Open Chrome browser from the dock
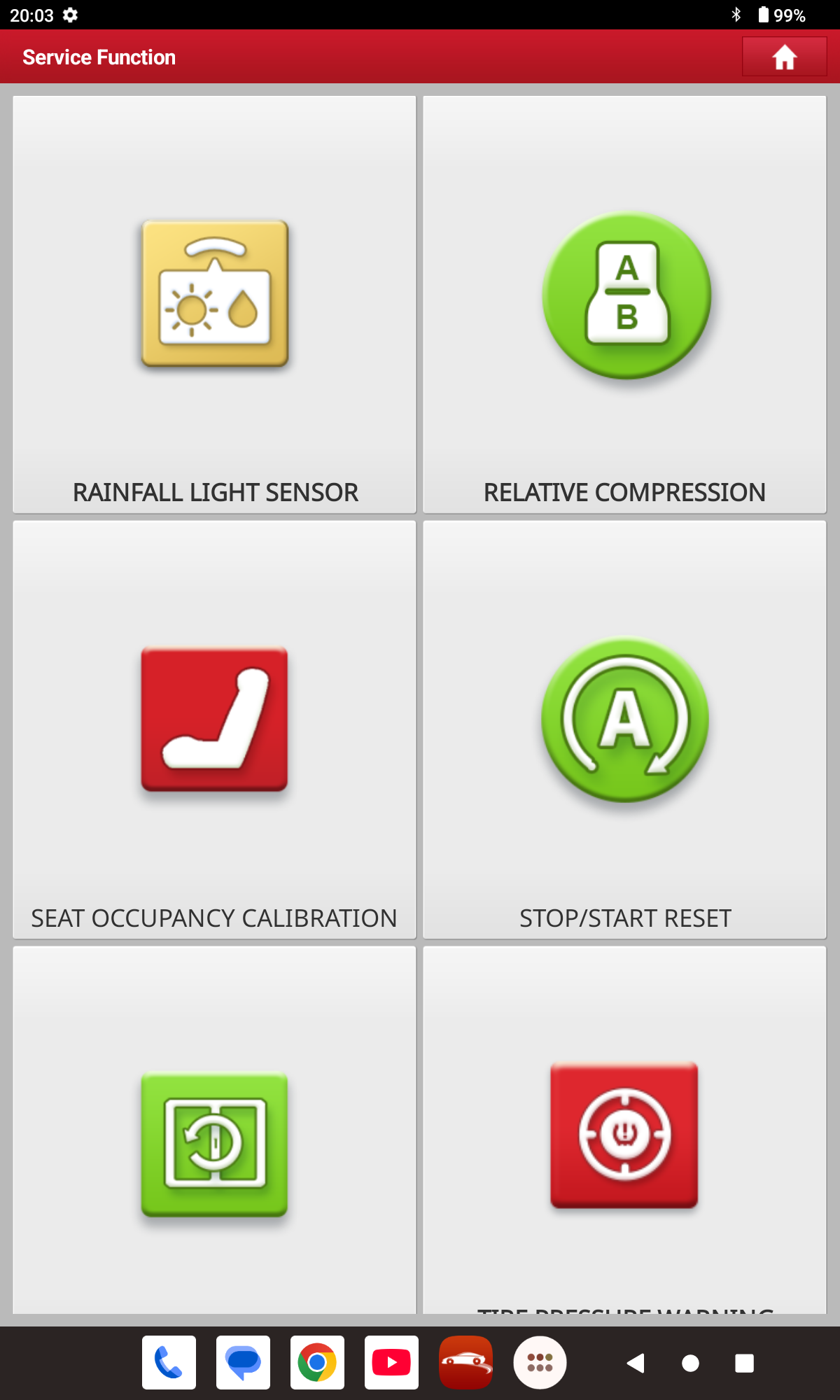This screenshot has width=840, height=1400. click(x=317, y=1362)
